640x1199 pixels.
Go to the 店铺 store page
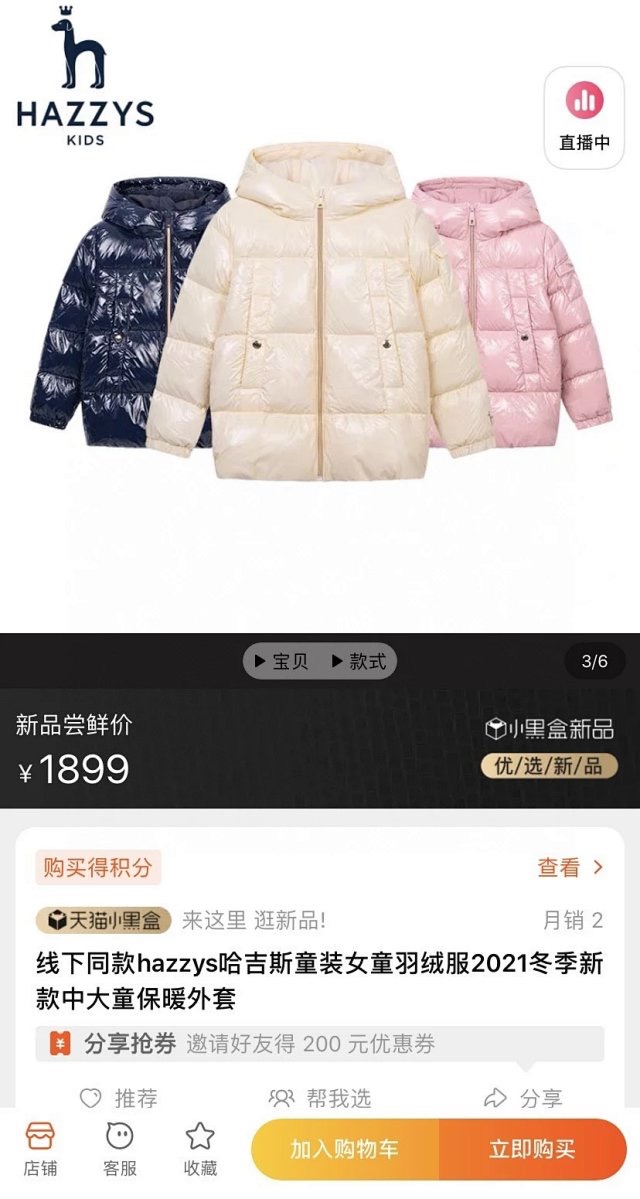[x=40, y=1149]
